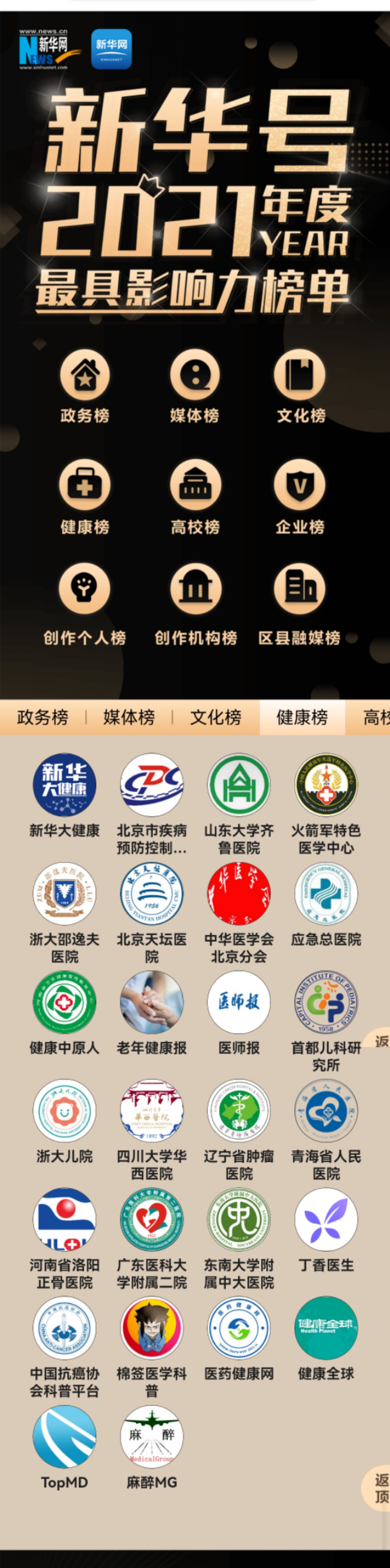Screen dimensions: 390x1568
Task: Open the 高校榜 category icon
Action: pos(194,485)
